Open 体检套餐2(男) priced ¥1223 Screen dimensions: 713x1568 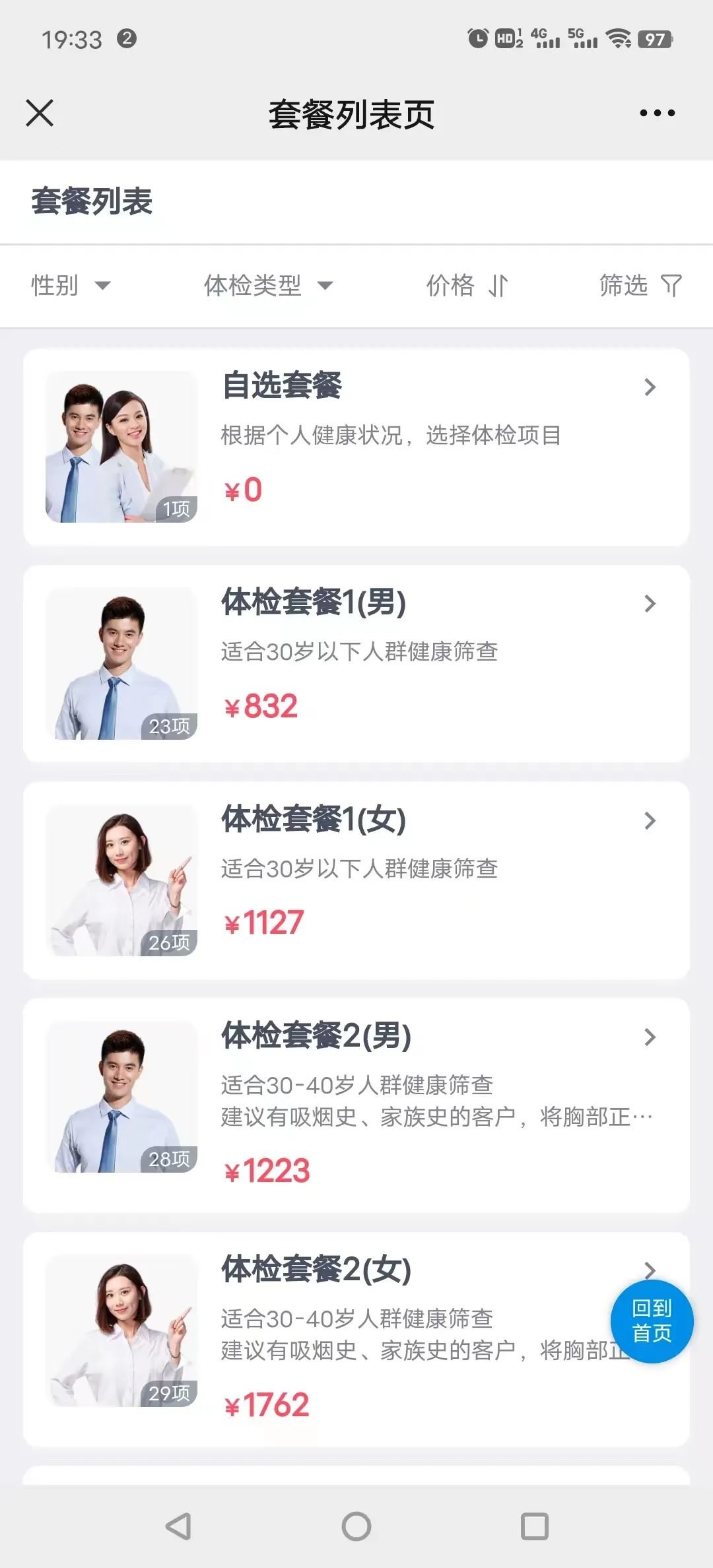[x=356, y=1104]
